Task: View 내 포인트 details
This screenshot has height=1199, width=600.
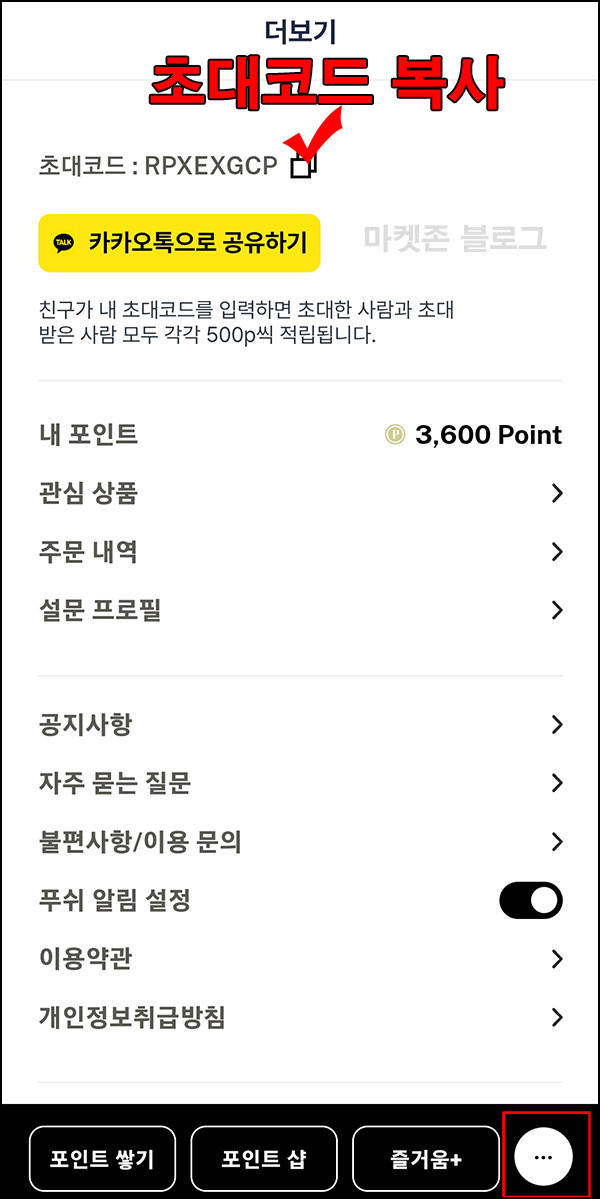Action: tap(300, 435)
